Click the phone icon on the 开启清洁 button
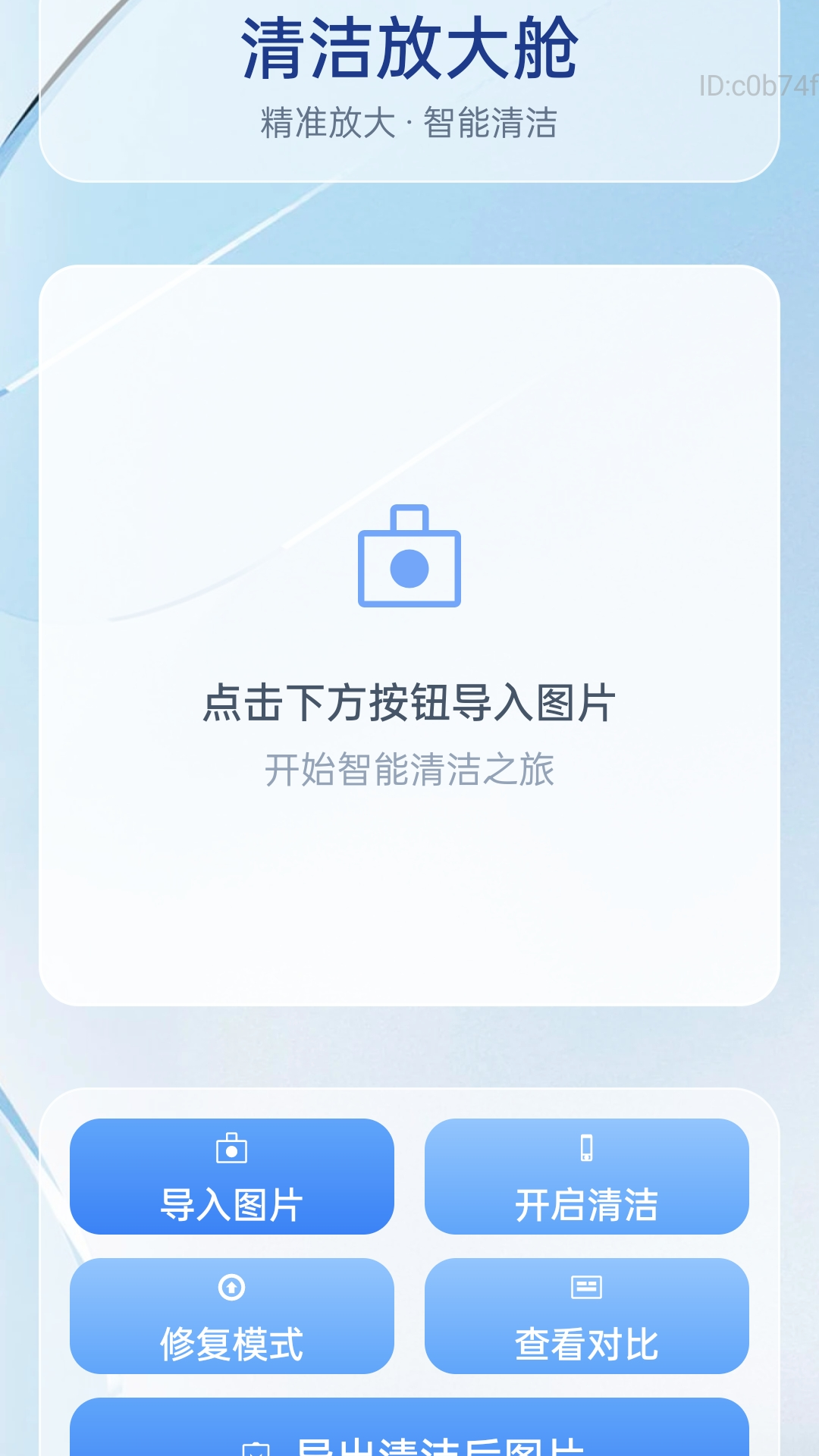This screenshot has width=819, height=1456. point(586,1147)
